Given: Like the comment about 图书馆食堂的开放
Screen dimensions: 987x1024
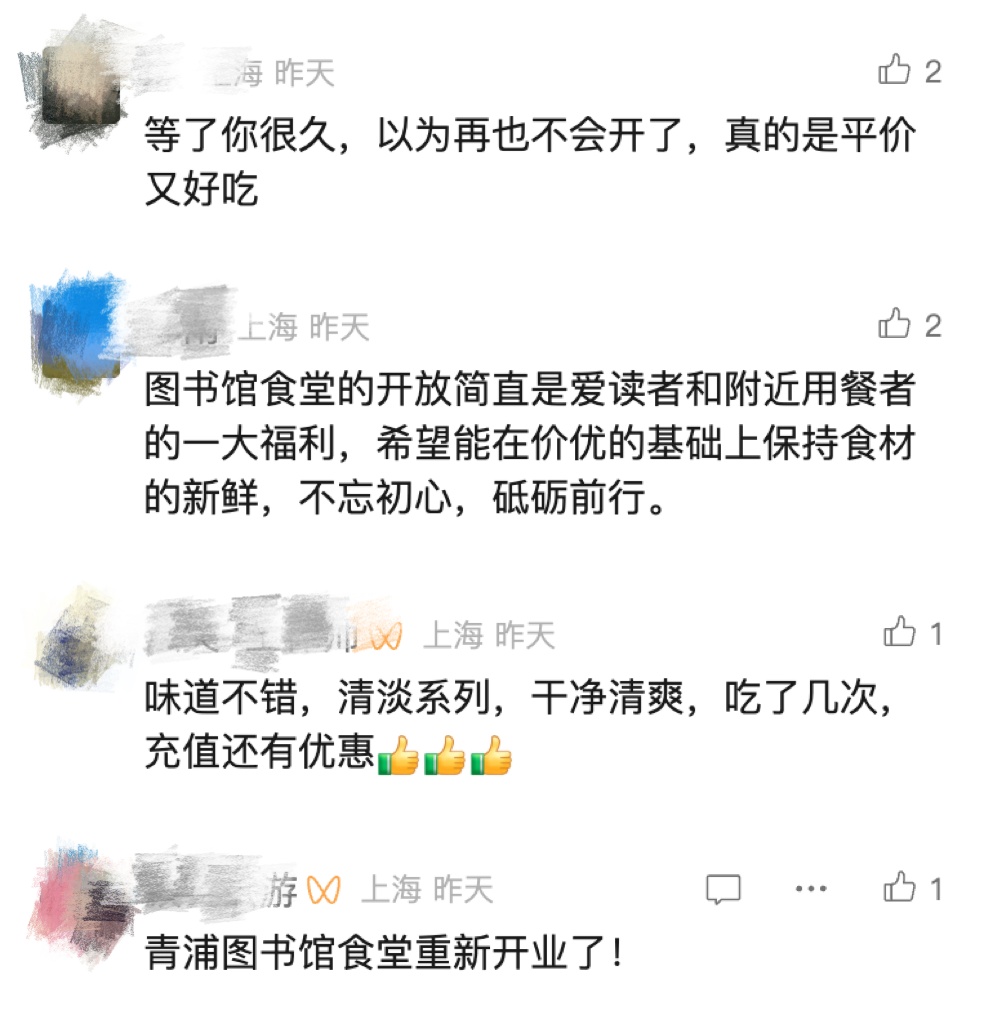Looking at the screenshot, I should [x=894, y=325].
